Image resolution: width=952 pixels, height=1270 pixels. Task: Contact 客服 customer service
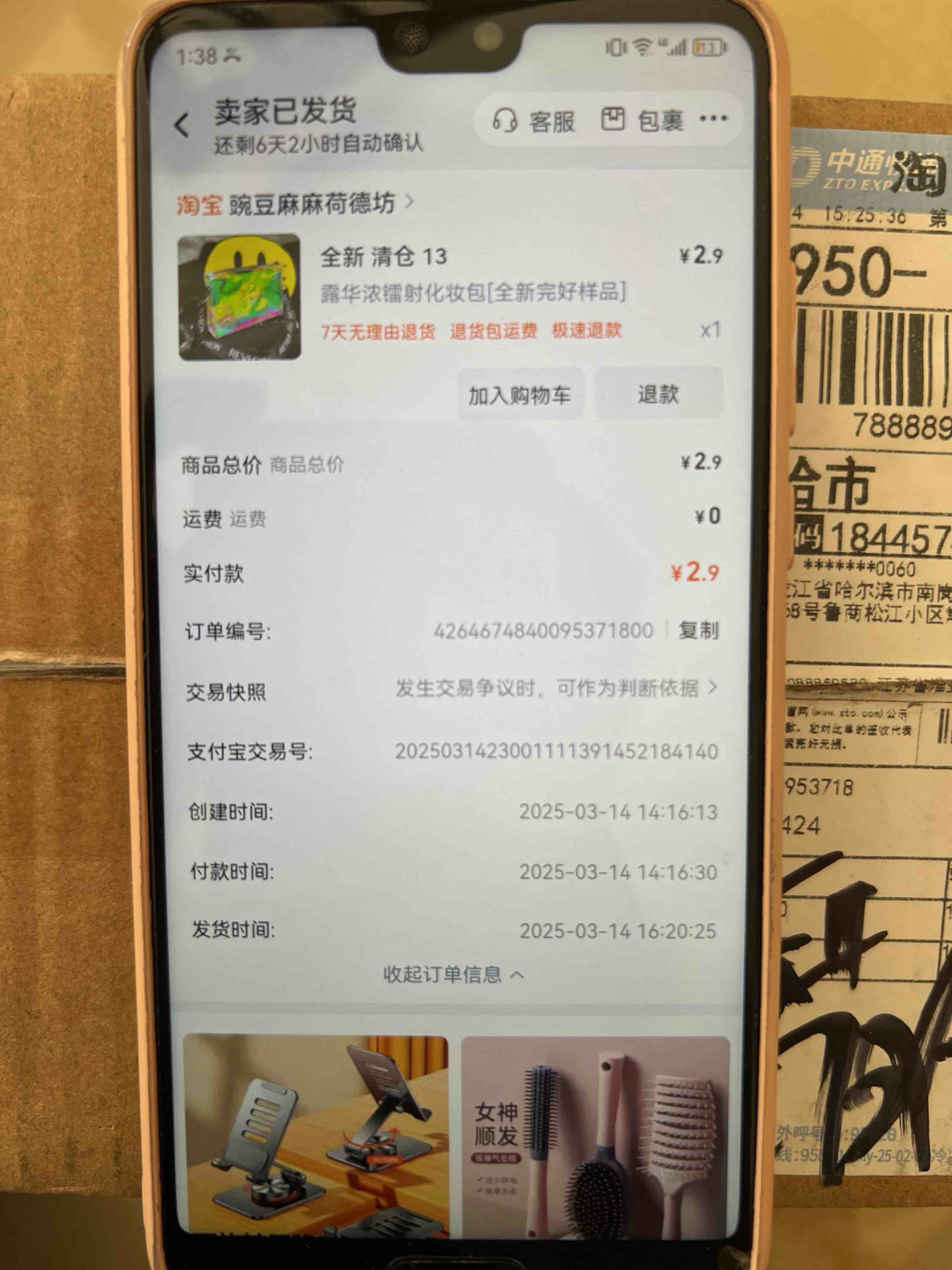point(534,121)
